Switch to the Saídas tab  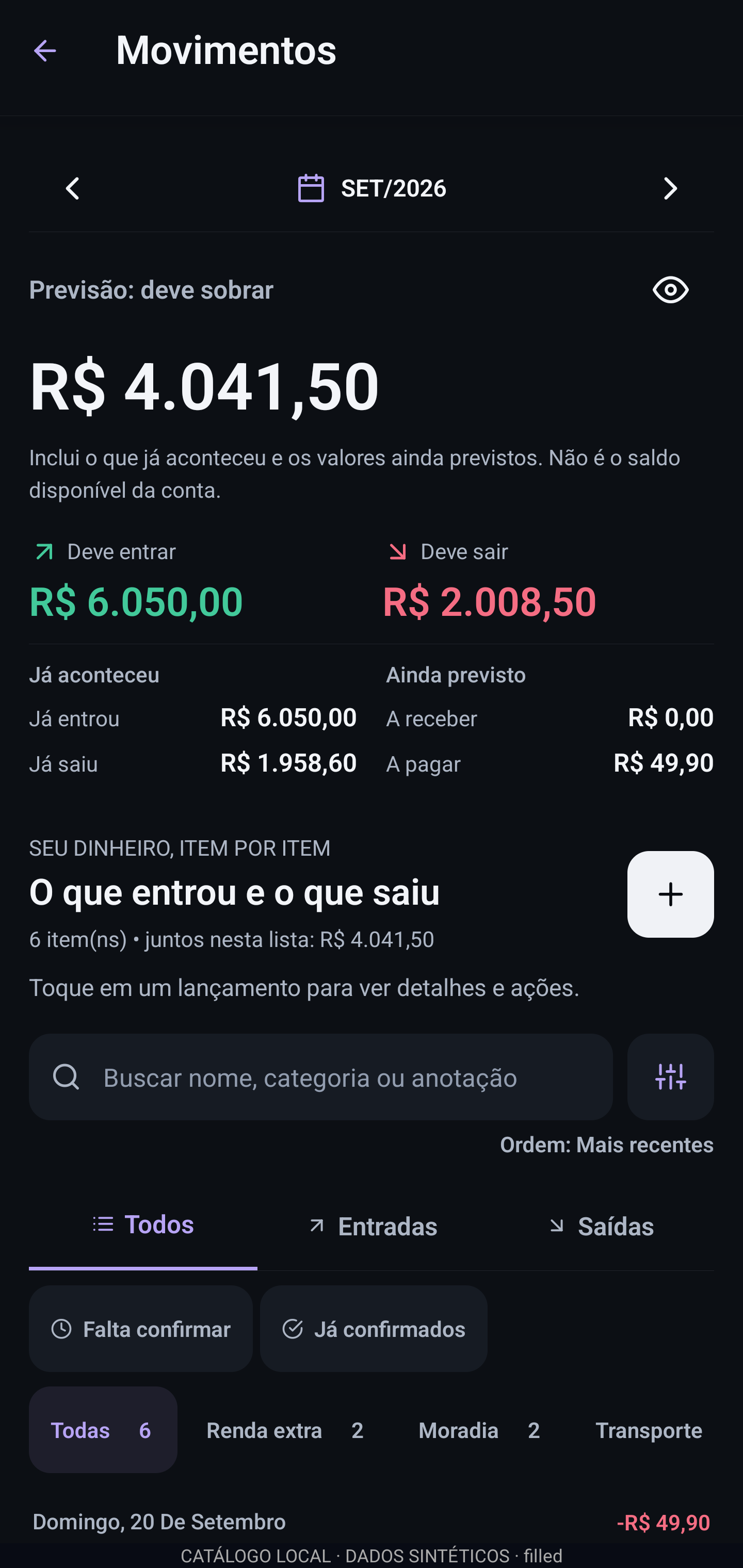[600, 1227]
